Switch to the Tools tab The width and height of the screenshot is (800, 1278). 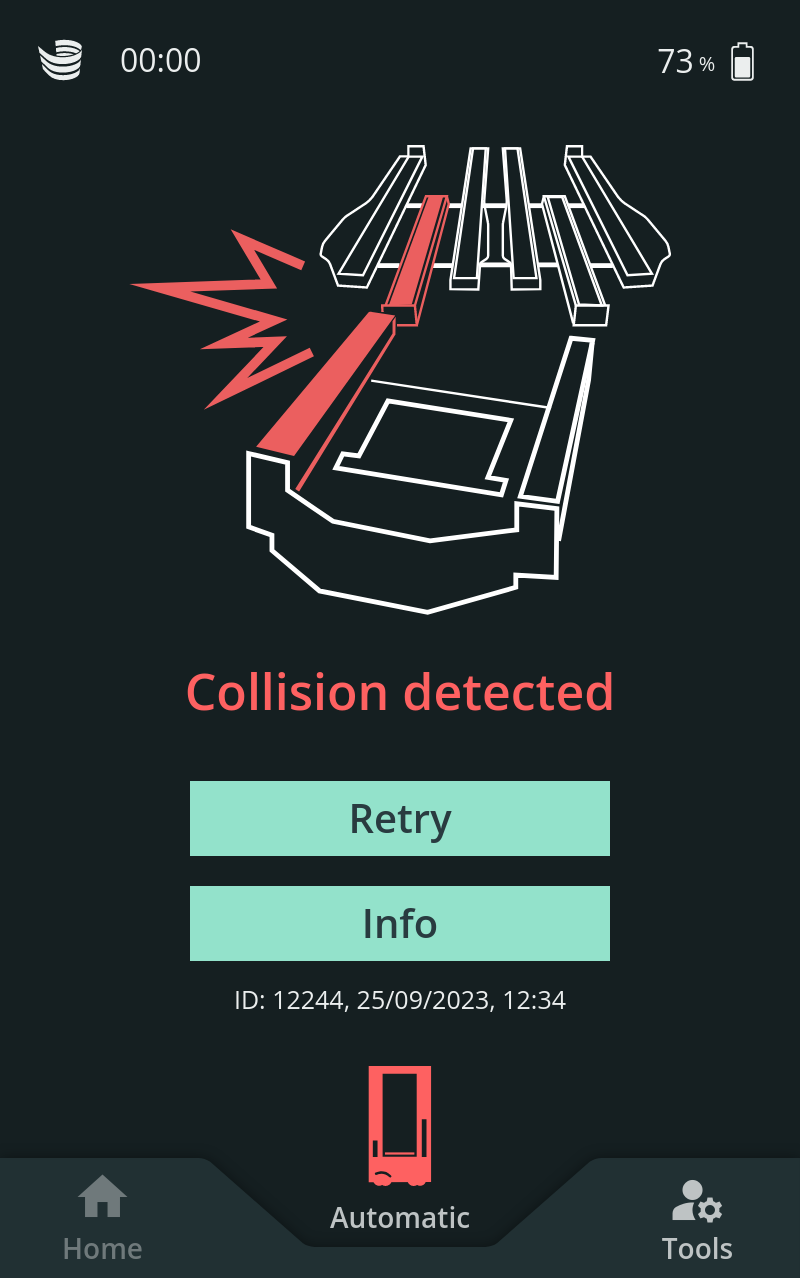pyautogui.click(x=698, y=1248)
